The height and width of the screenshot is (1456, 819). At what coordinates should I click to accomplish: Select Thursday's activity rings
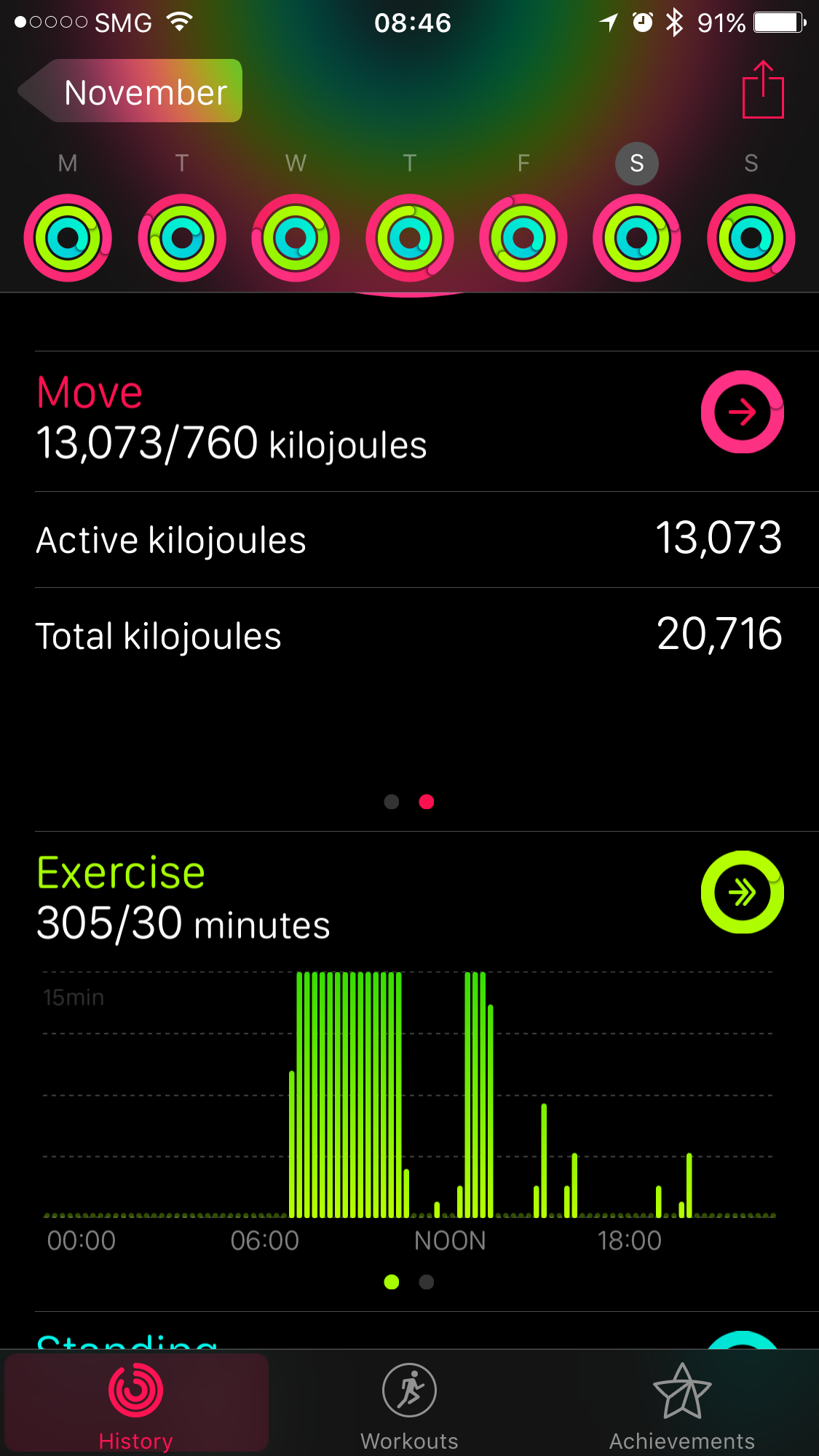pyautogui.click(x=410, y=238)
